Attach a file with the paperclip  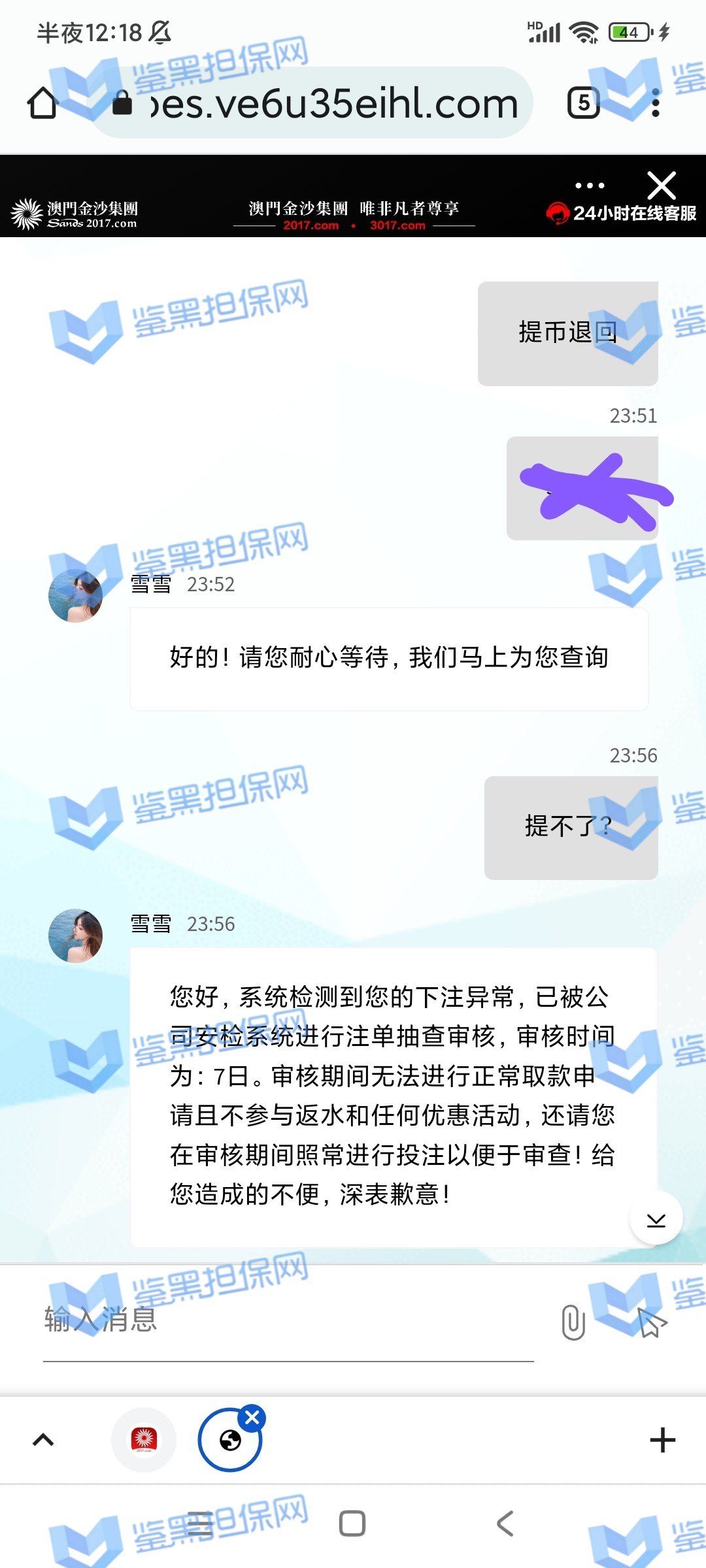[x=573, y=1322]
